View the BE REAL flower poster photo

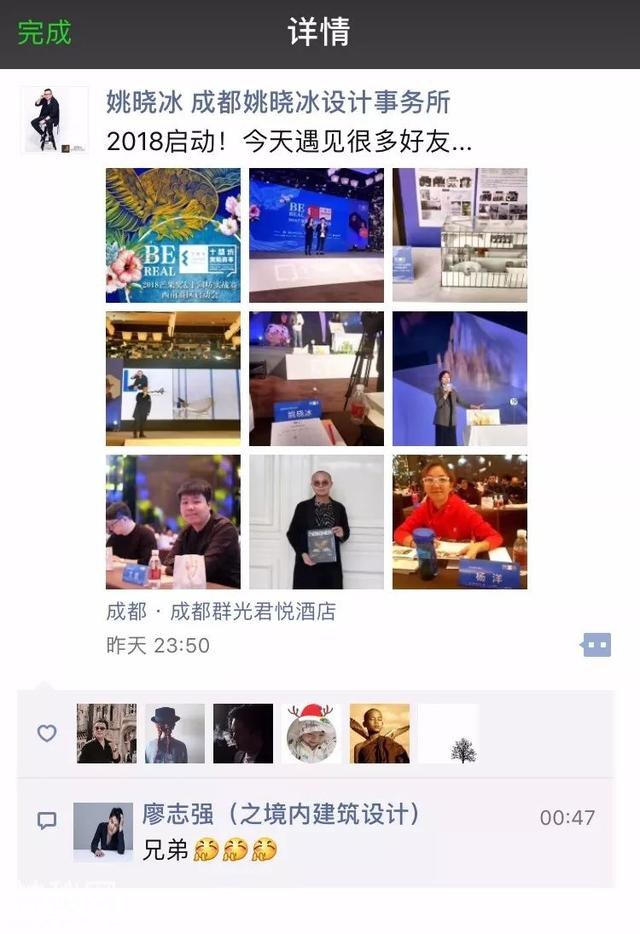click(x=173, y=235)
